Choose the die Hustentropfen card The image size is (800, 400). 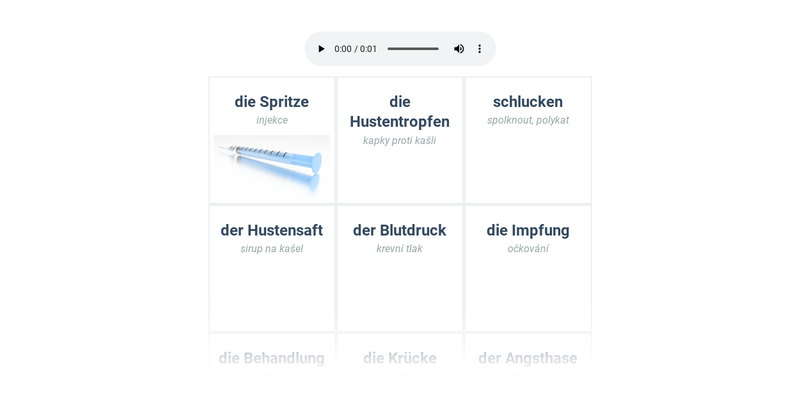tap(400, 140)
